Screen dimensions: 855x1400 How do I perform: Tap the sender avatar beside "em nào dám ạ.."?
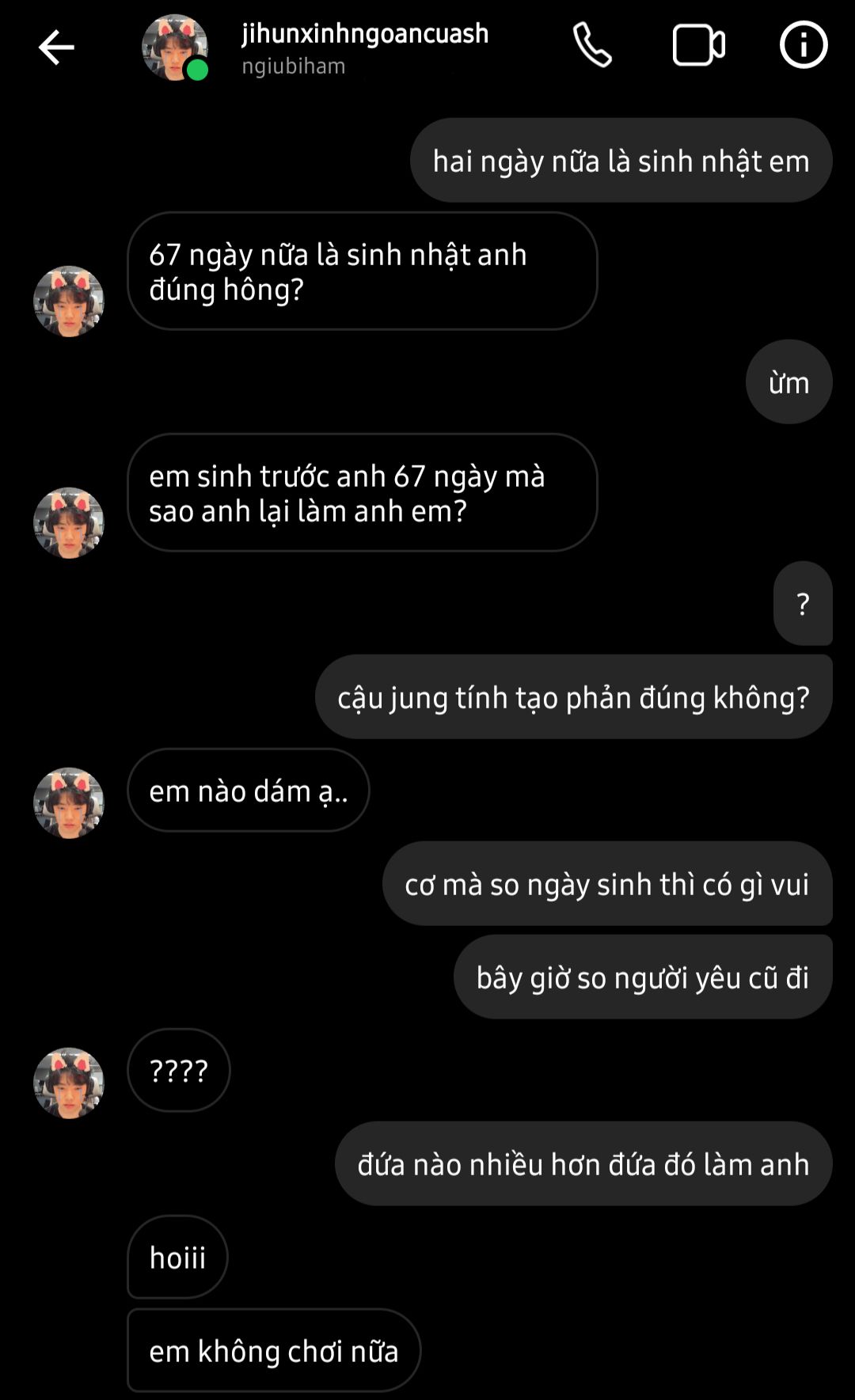(69, 802)
